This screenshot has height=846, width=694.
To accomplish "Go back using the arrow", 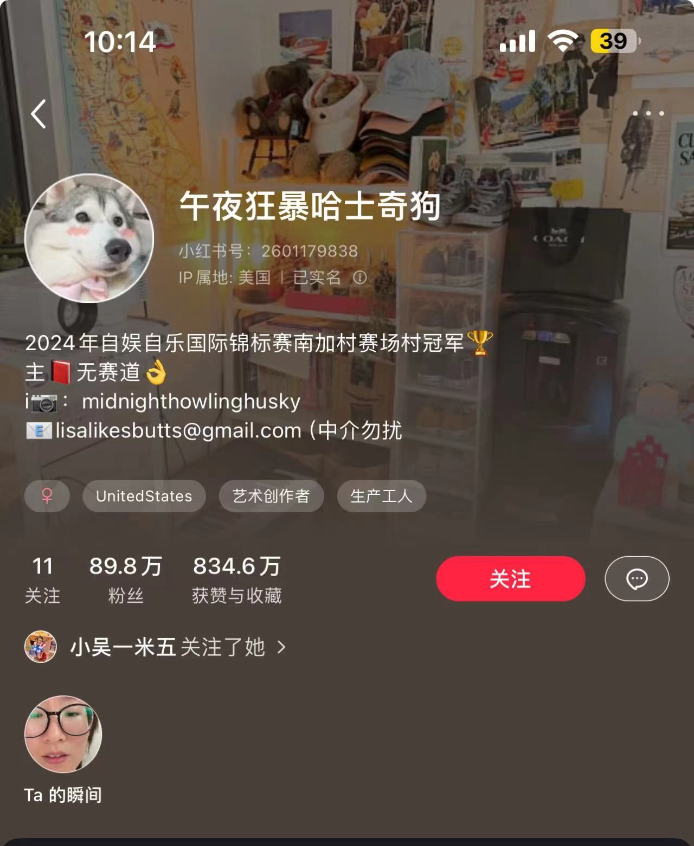I will tap(39, 114).
